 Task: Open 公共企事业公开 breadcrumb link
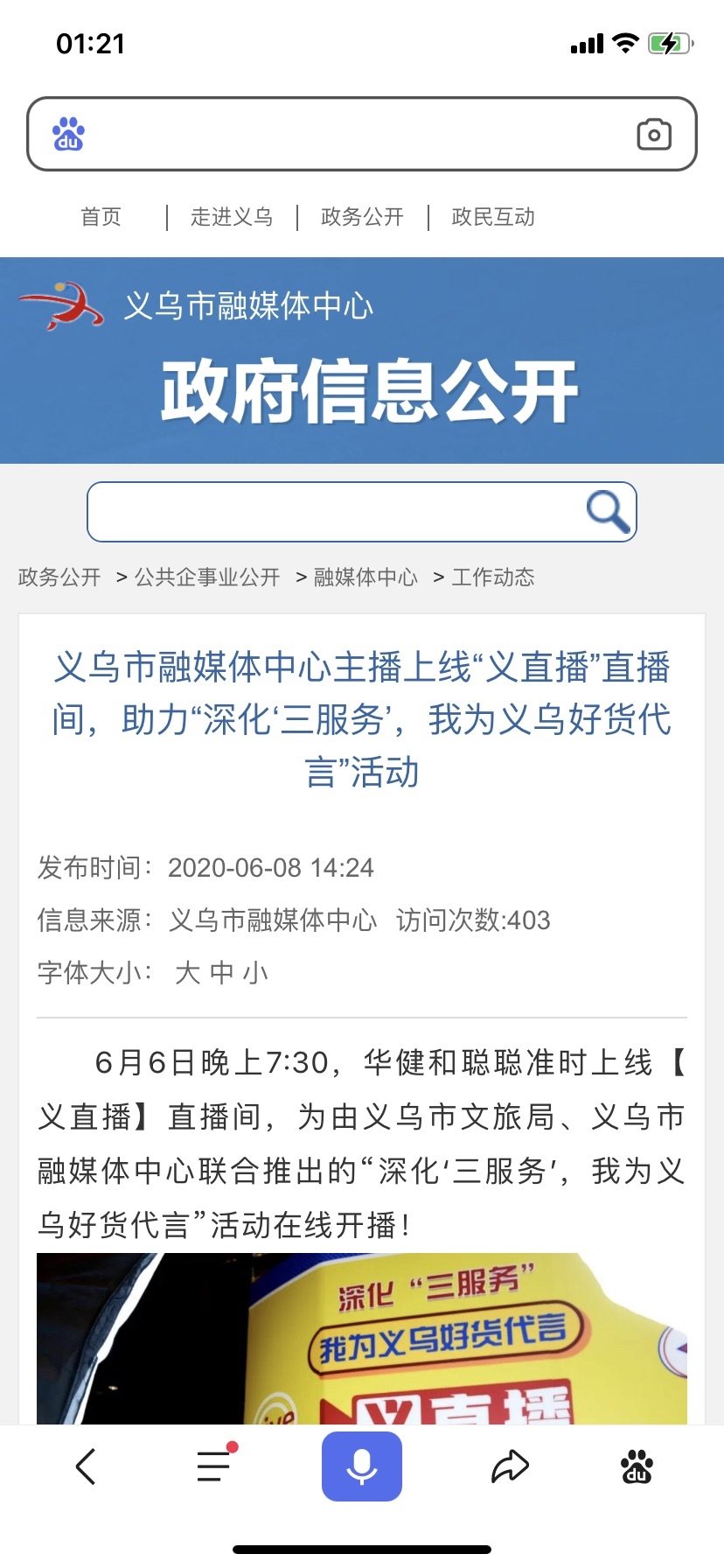pos(207,577)
